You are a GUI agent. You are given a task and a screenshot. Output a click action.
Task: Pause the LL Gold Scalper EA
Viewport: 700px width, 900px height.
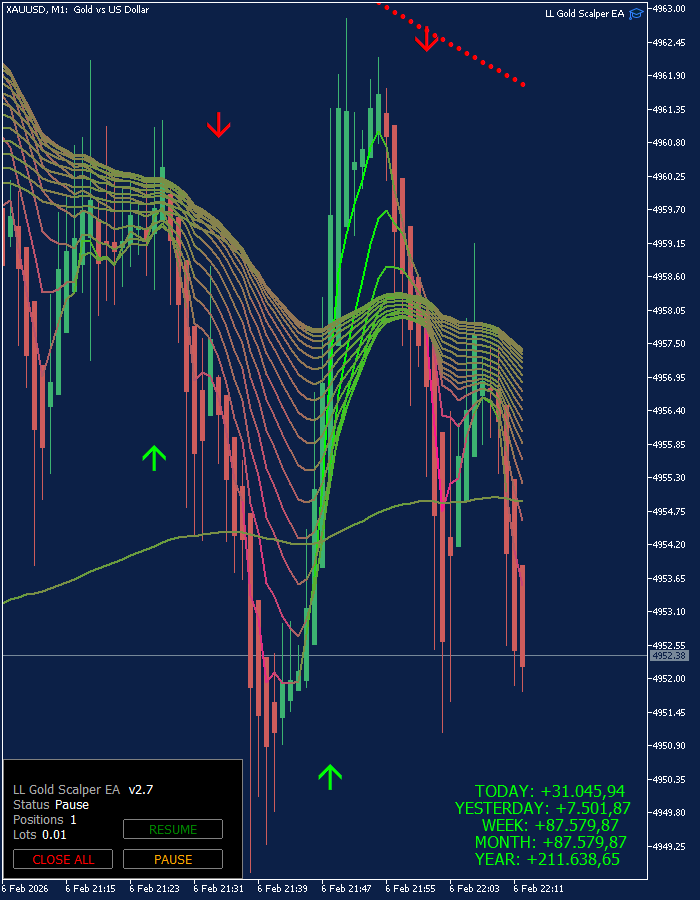click(173, 859)
